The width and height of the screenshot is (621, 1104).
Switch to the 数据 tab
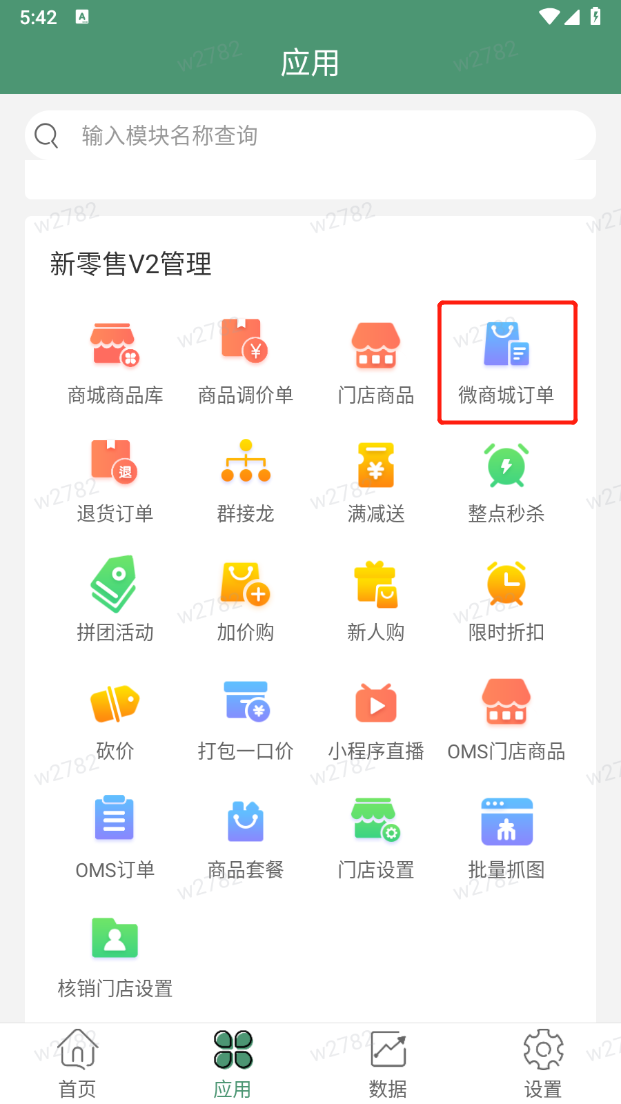388,1064
